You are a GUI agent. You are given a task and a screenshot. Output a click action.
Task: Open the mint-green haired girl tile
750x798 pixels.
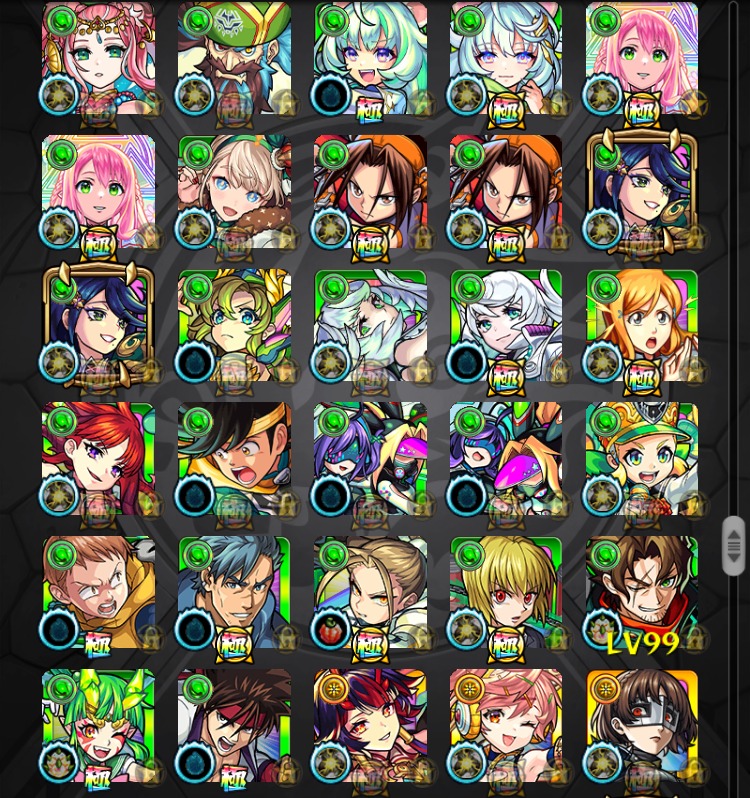tap(370, 58)
